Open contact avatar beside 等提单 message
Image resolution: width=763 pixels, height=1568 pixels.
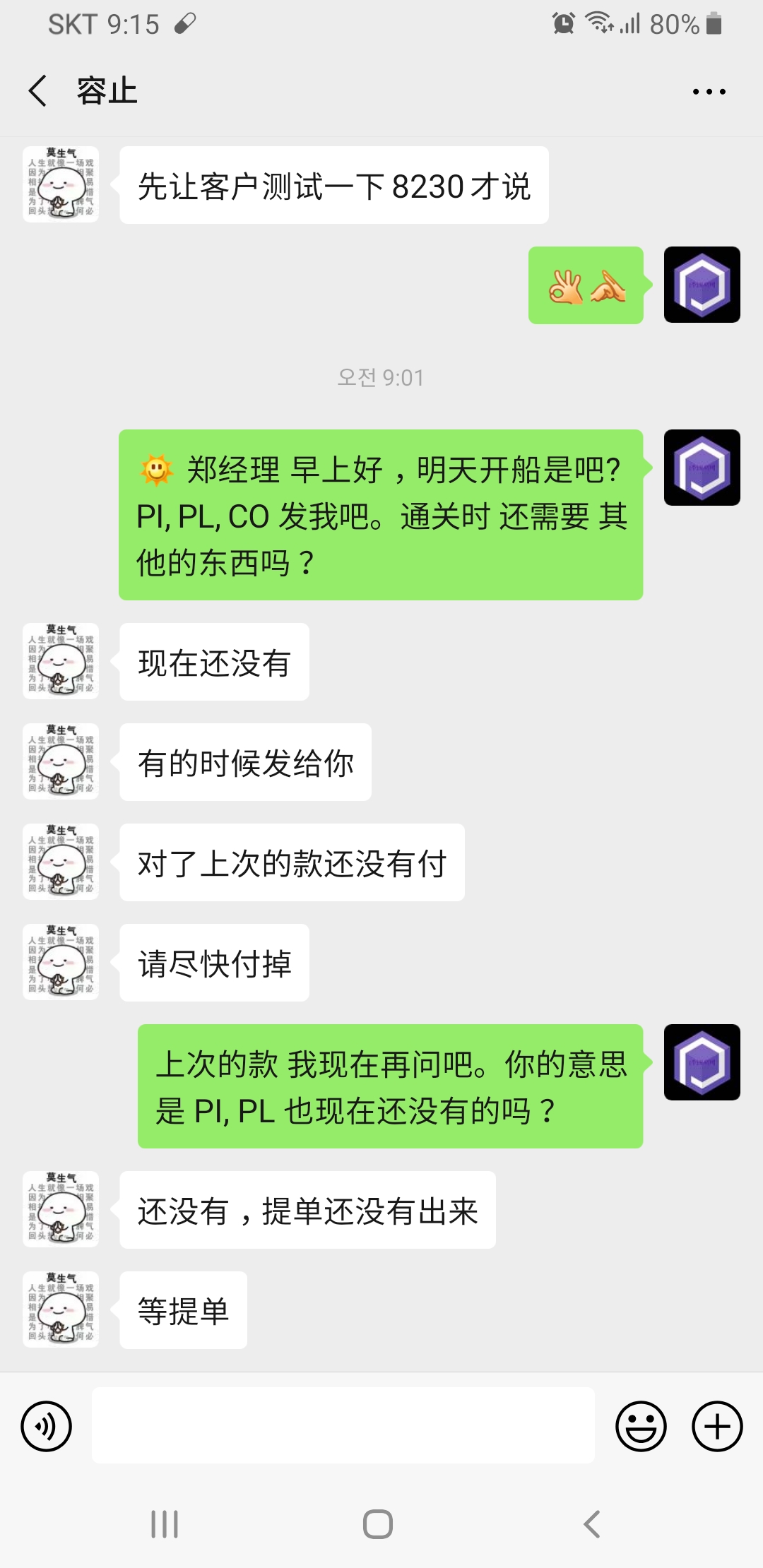pos(61,1309)
